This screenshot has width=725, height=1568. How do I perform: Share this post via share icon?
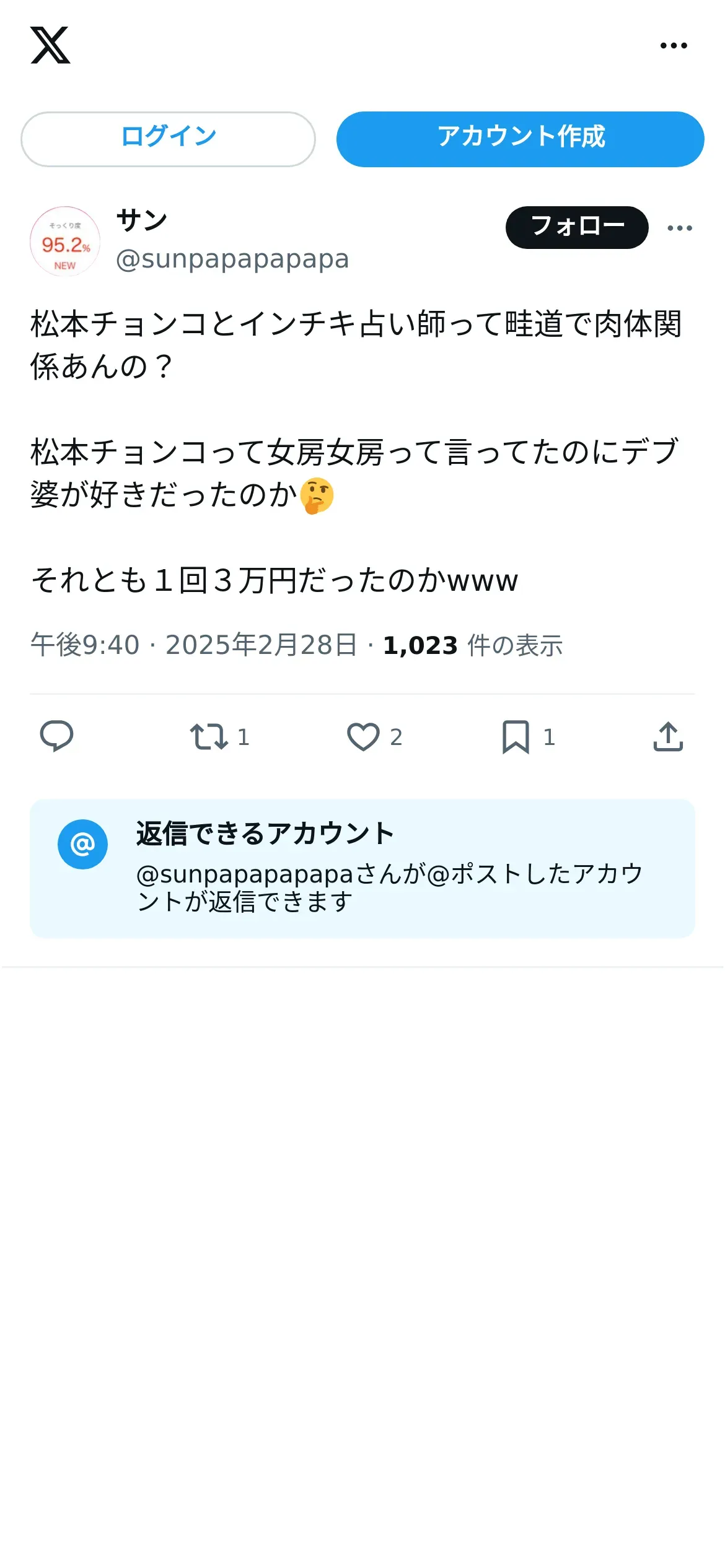coord(668,736)
